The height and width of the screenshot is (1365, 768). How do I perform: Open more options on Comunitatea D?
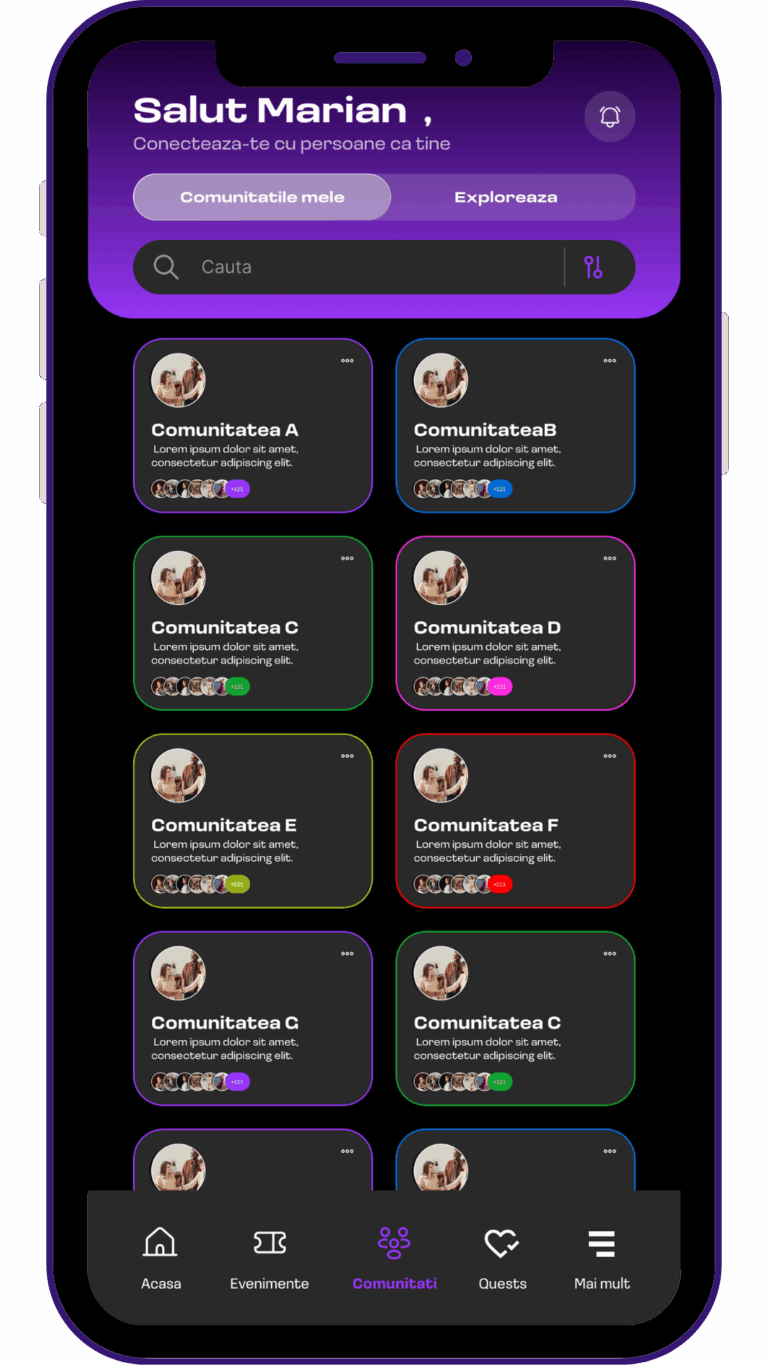coord(610,558)
